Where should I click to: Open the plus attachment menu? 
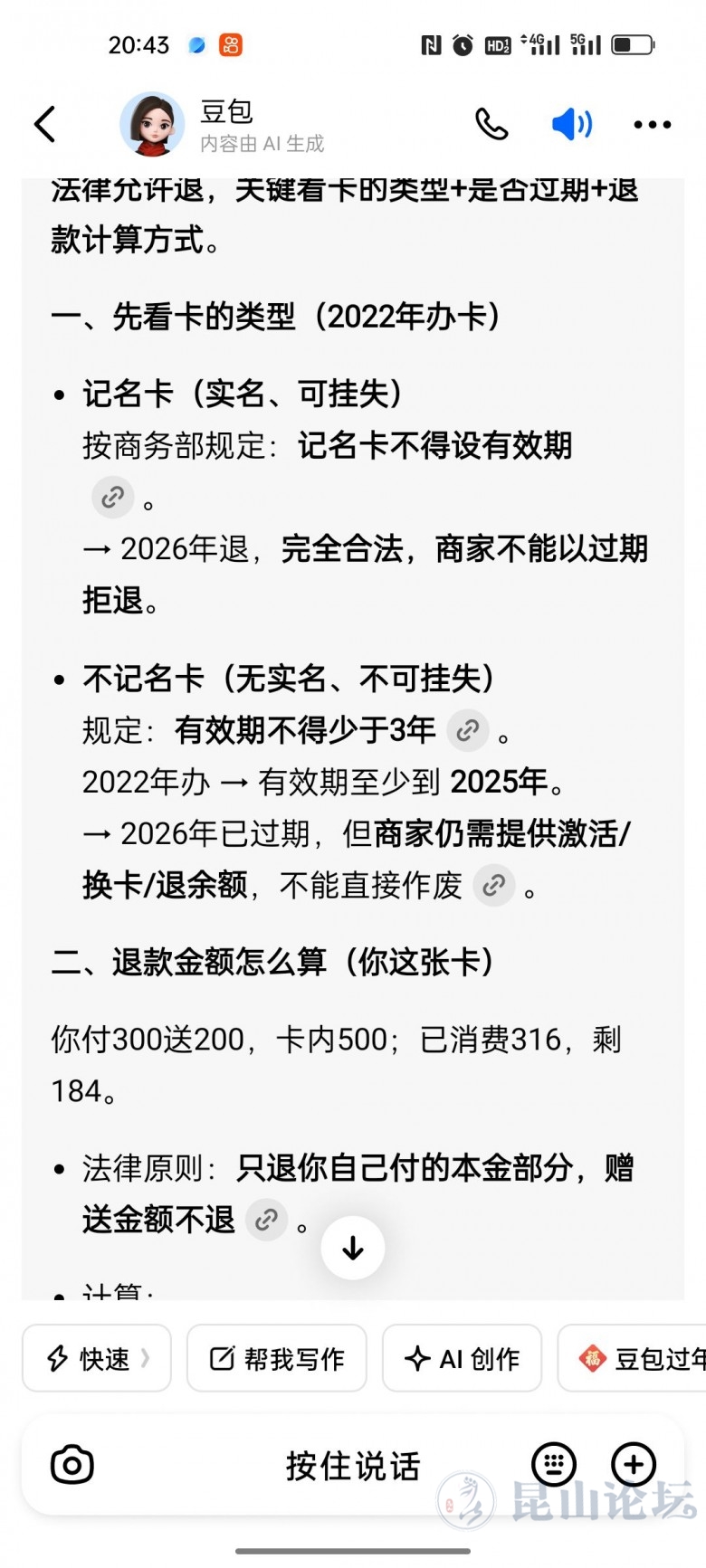tap(634, 1464)
